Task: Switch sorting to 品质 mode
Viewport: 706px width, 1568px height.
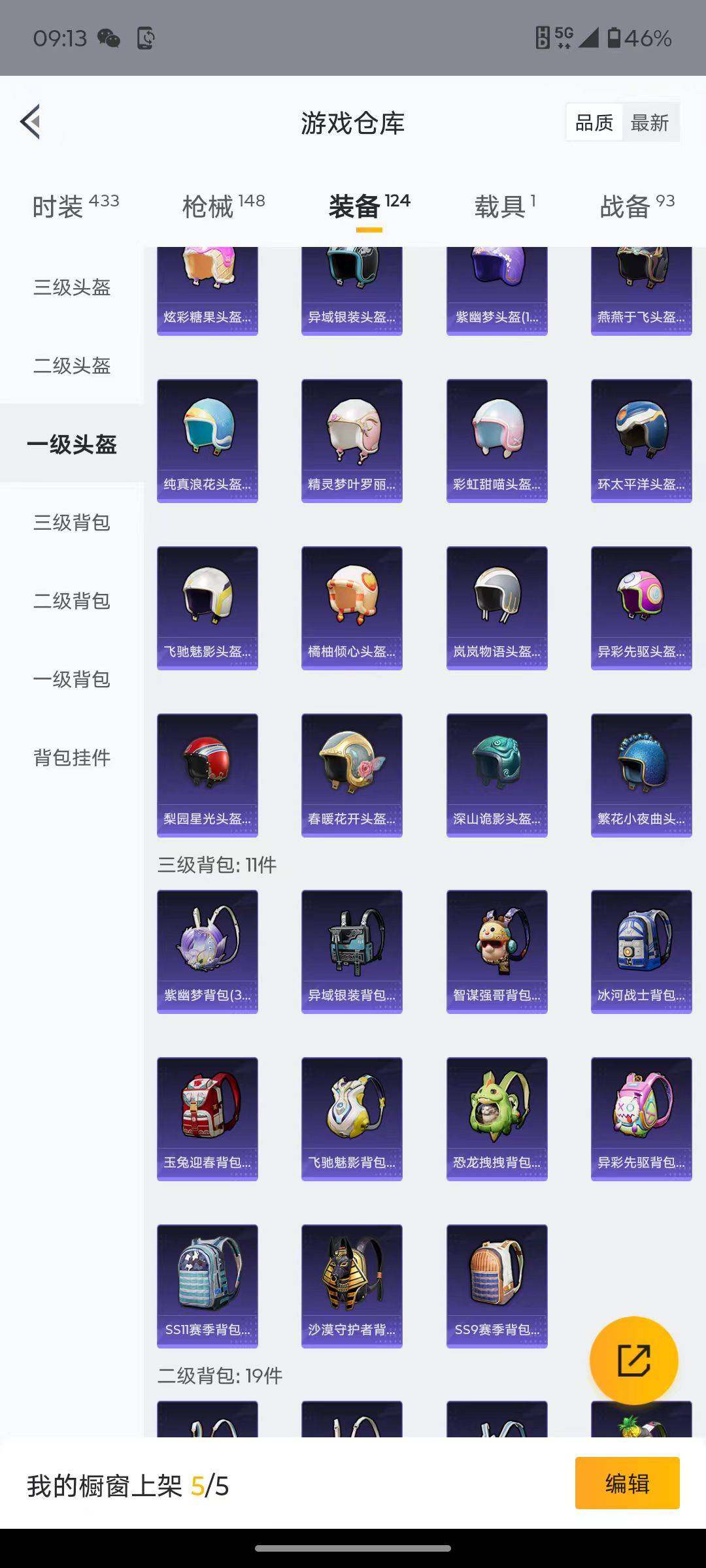Action: point(594,122)
